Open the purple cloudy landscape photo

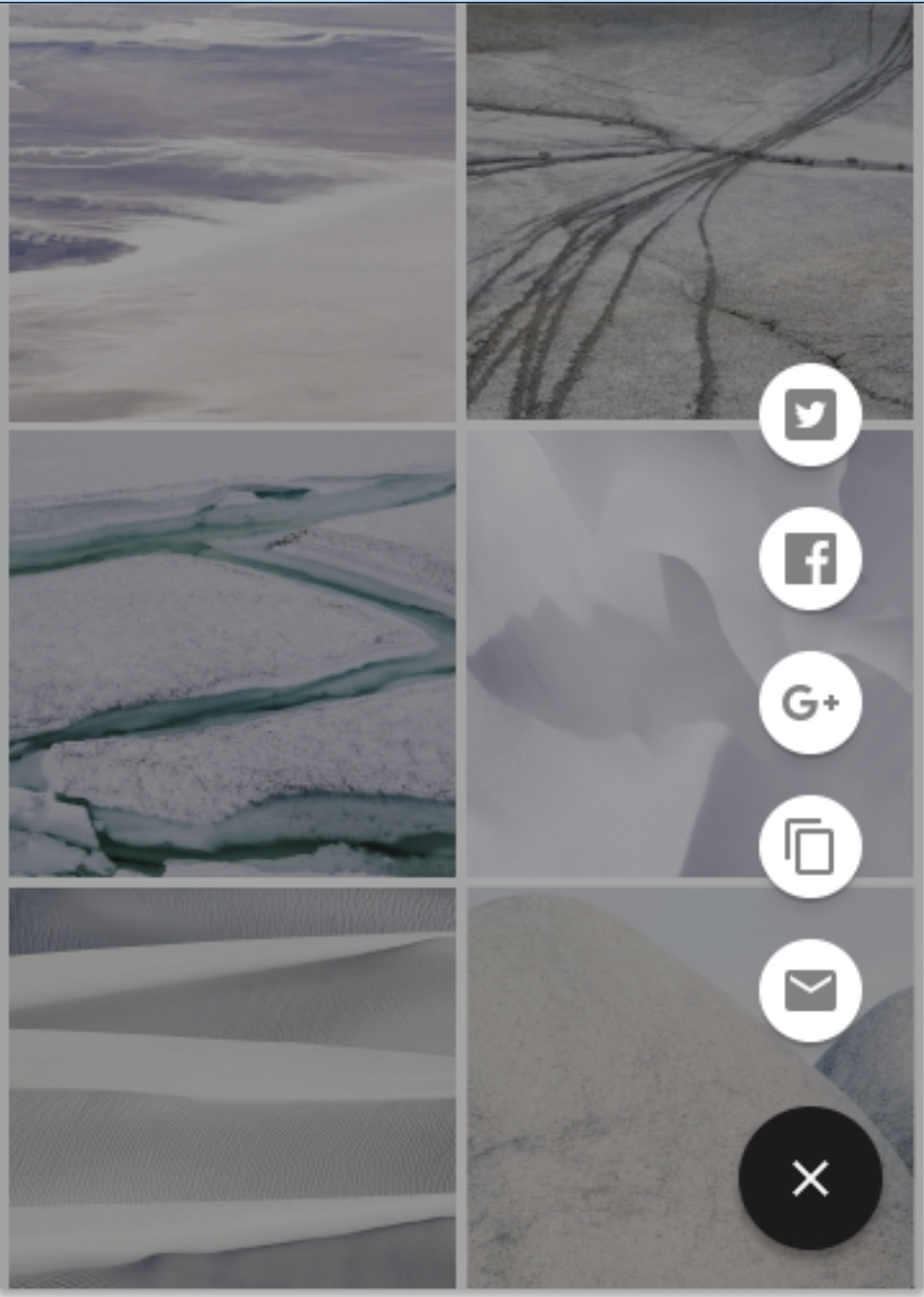click(232, 212)
